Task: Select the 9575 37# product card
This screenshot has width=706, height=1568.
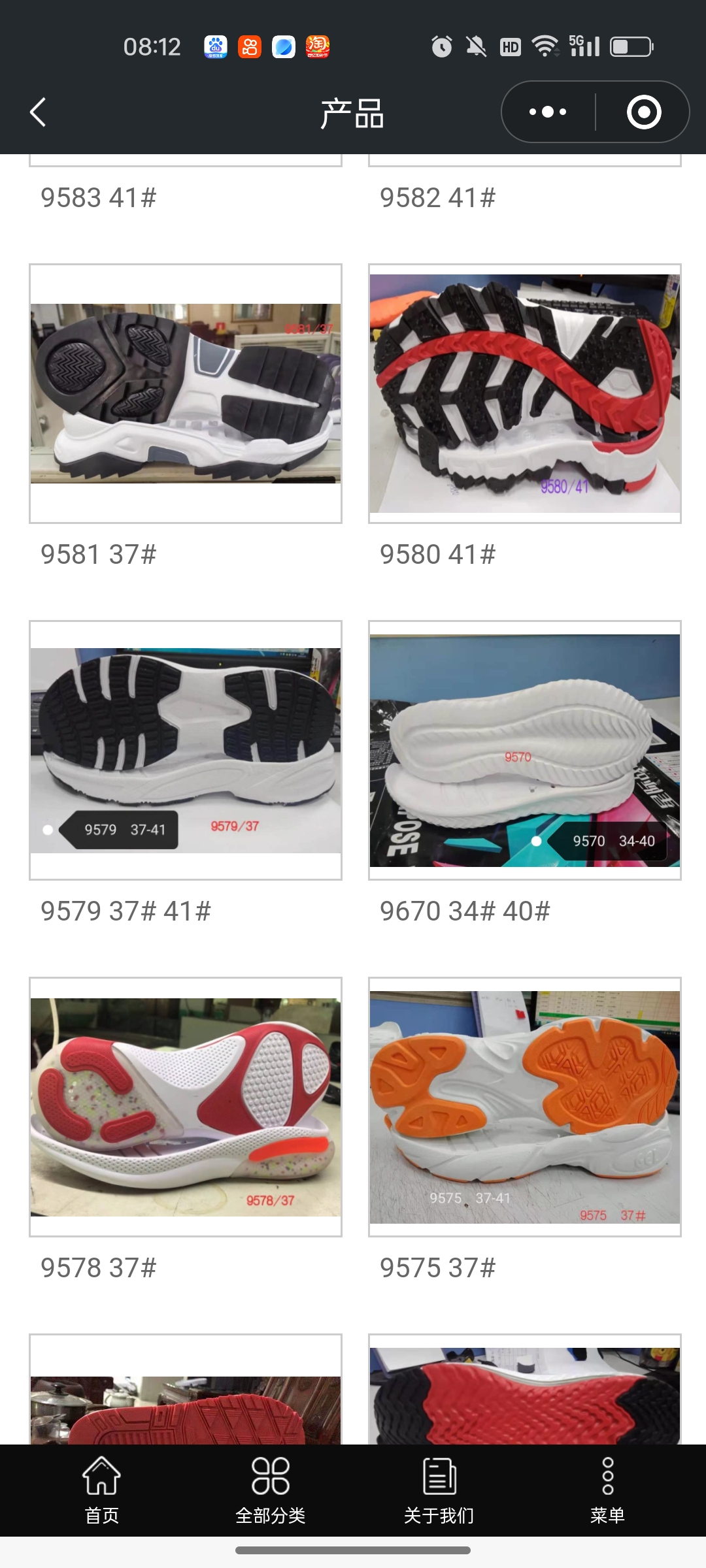Action: pos(524,1107)
